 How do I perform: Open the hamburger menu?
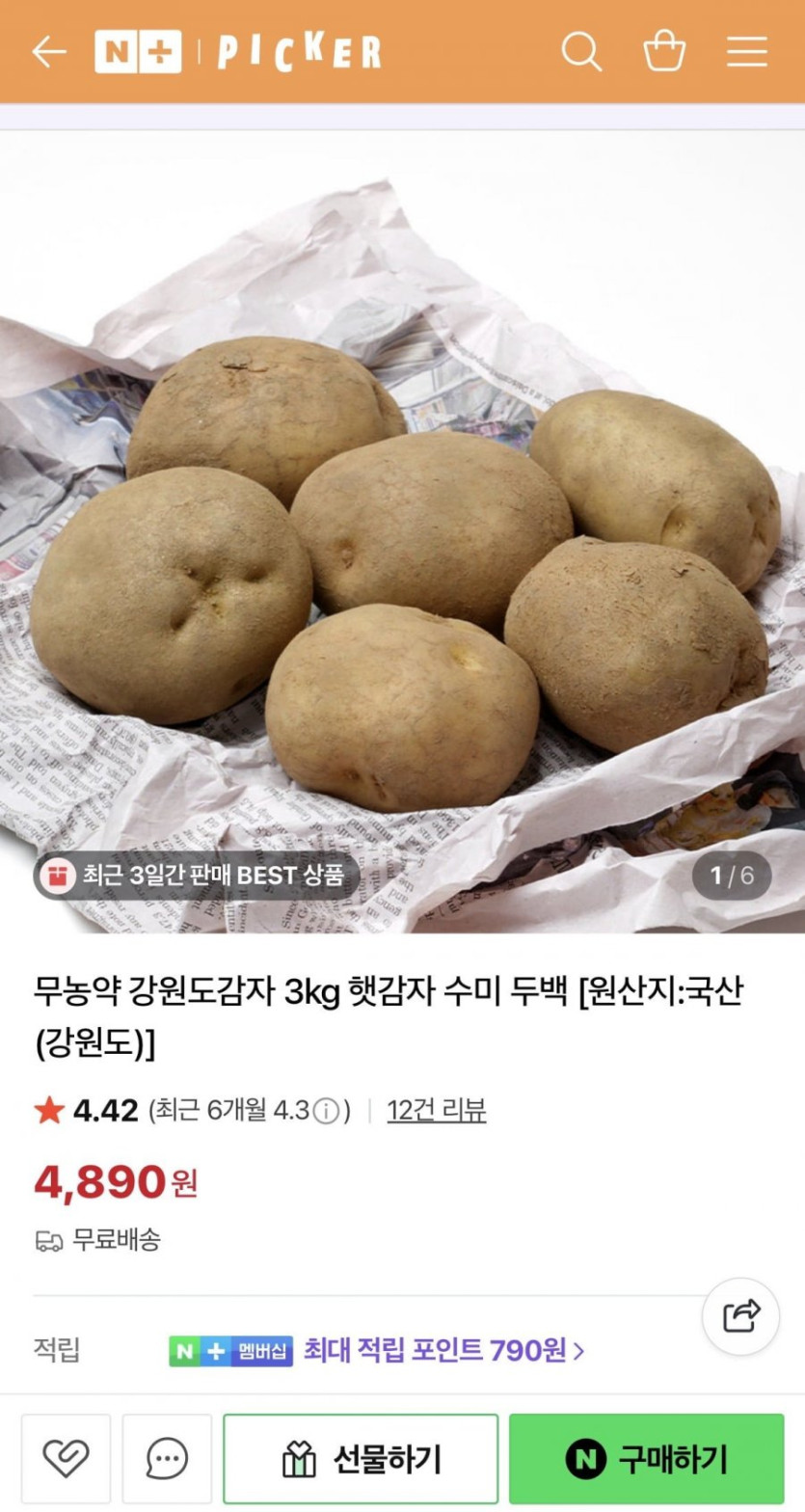[x=747, y=53]
